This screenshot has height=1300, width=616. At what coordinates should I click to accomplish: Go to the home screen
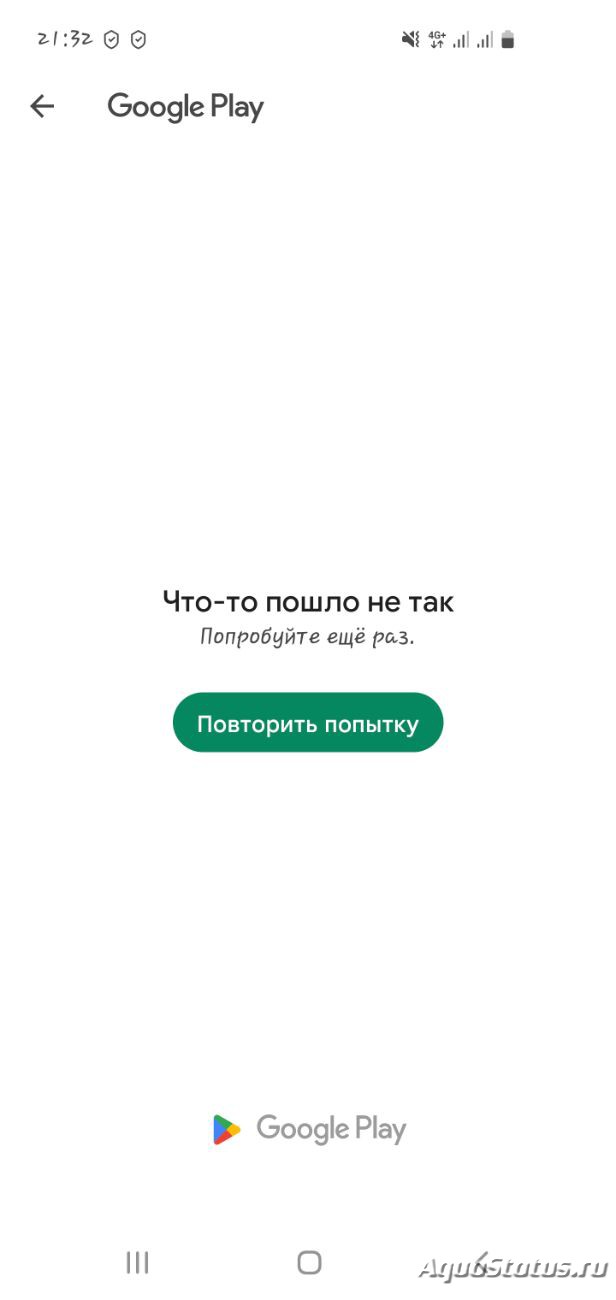coord(310,1262)
